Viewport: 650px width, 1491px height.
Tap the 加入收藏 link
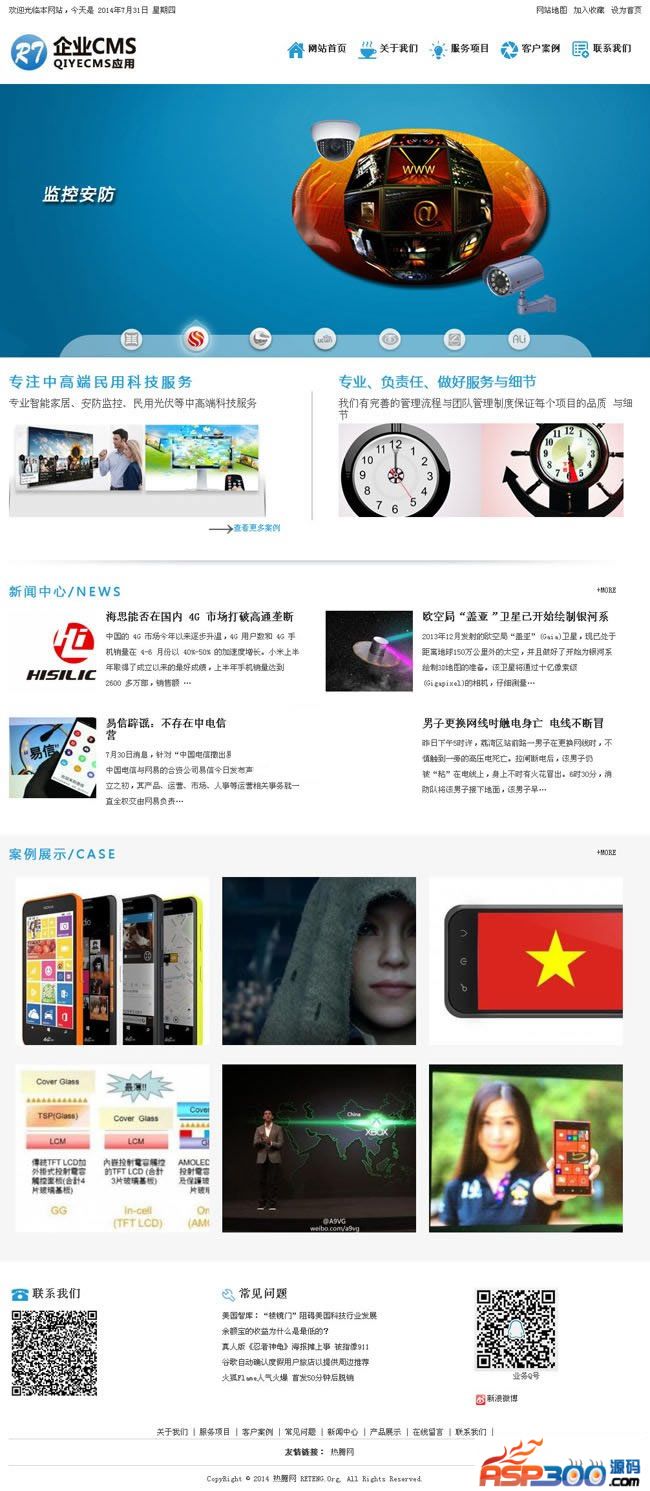click(588, 10)
